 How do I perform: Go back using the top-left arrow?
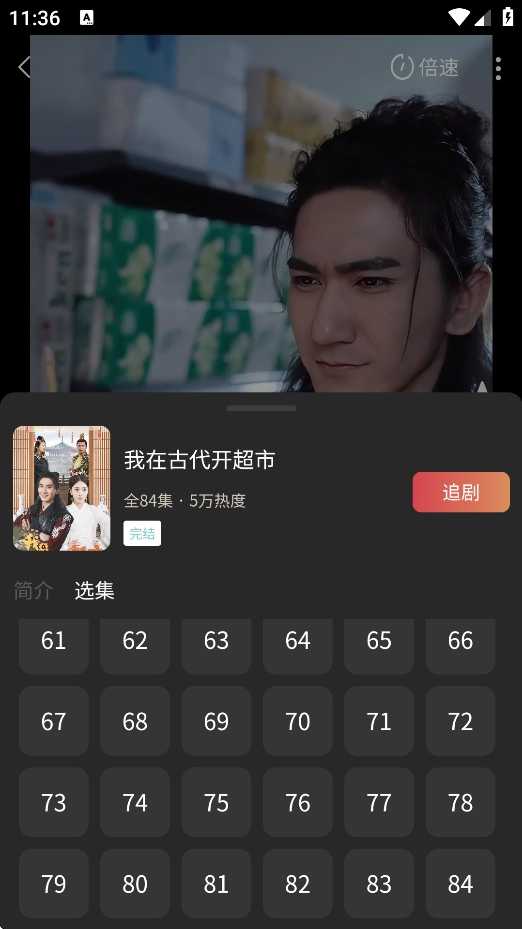coord(24,67)
